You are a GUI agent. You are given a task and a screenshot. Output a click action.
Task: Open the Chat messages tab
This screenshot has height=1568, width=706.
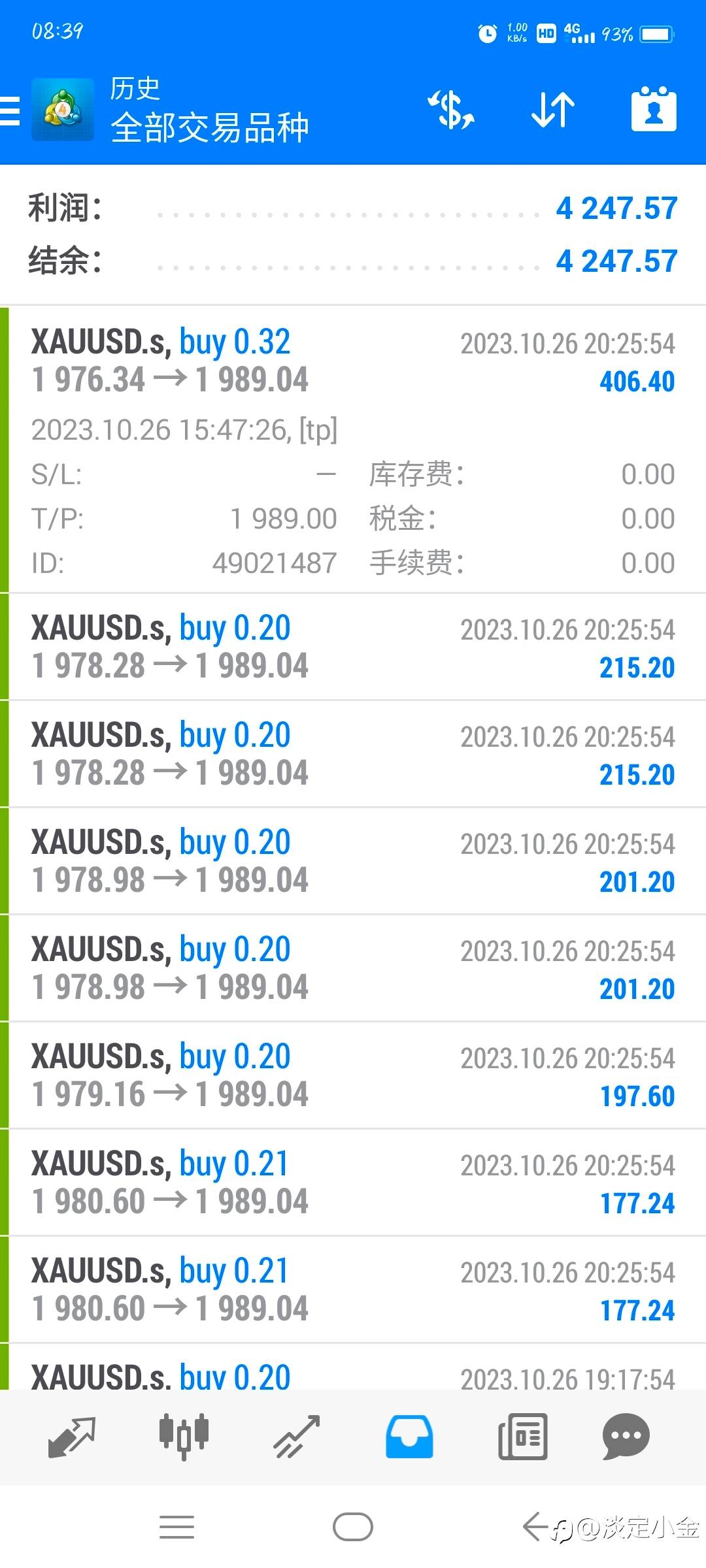[626, 1437]
